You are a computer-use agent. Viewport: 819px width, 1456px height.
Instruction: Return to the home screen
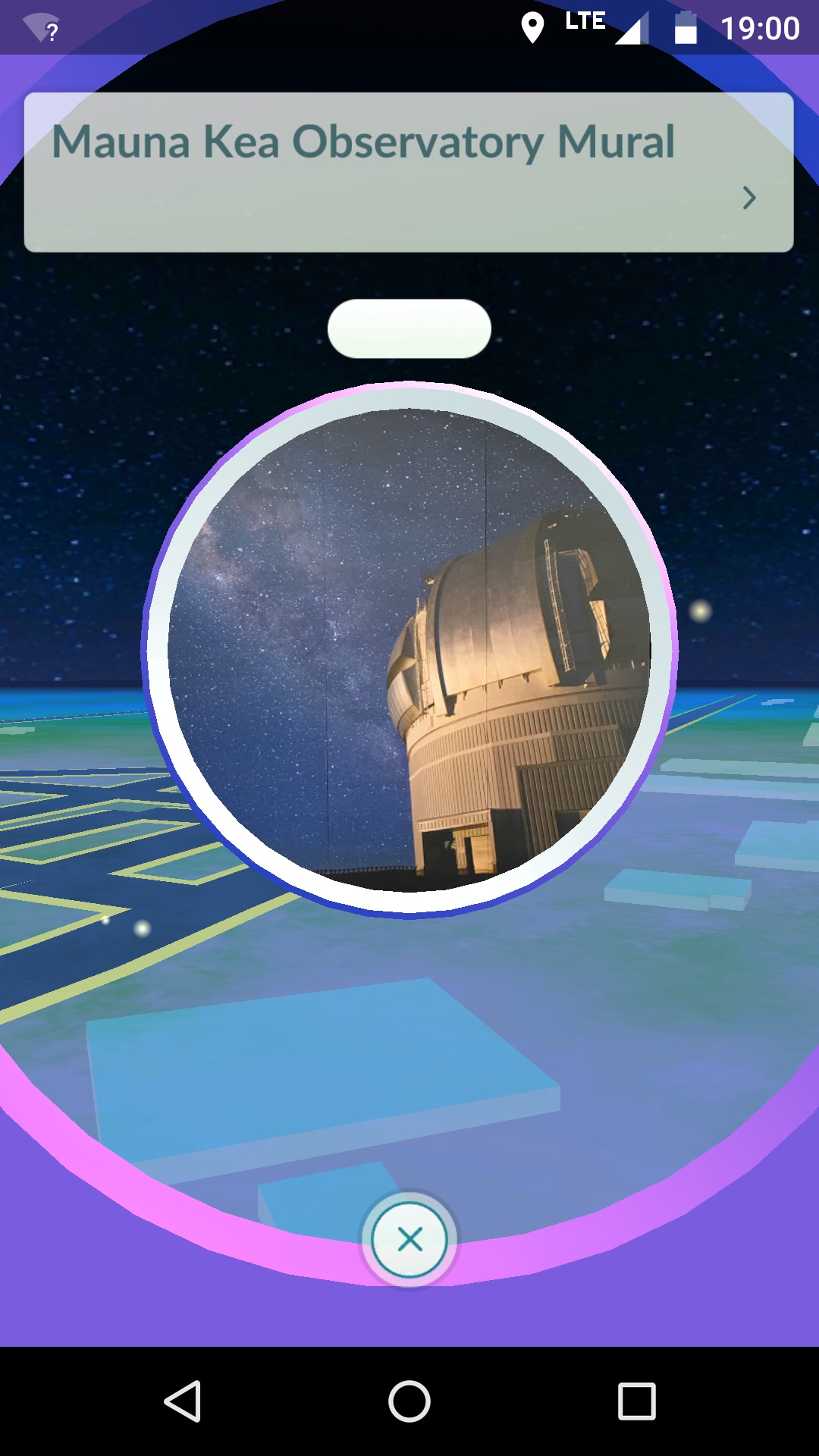click(409, 1401)
